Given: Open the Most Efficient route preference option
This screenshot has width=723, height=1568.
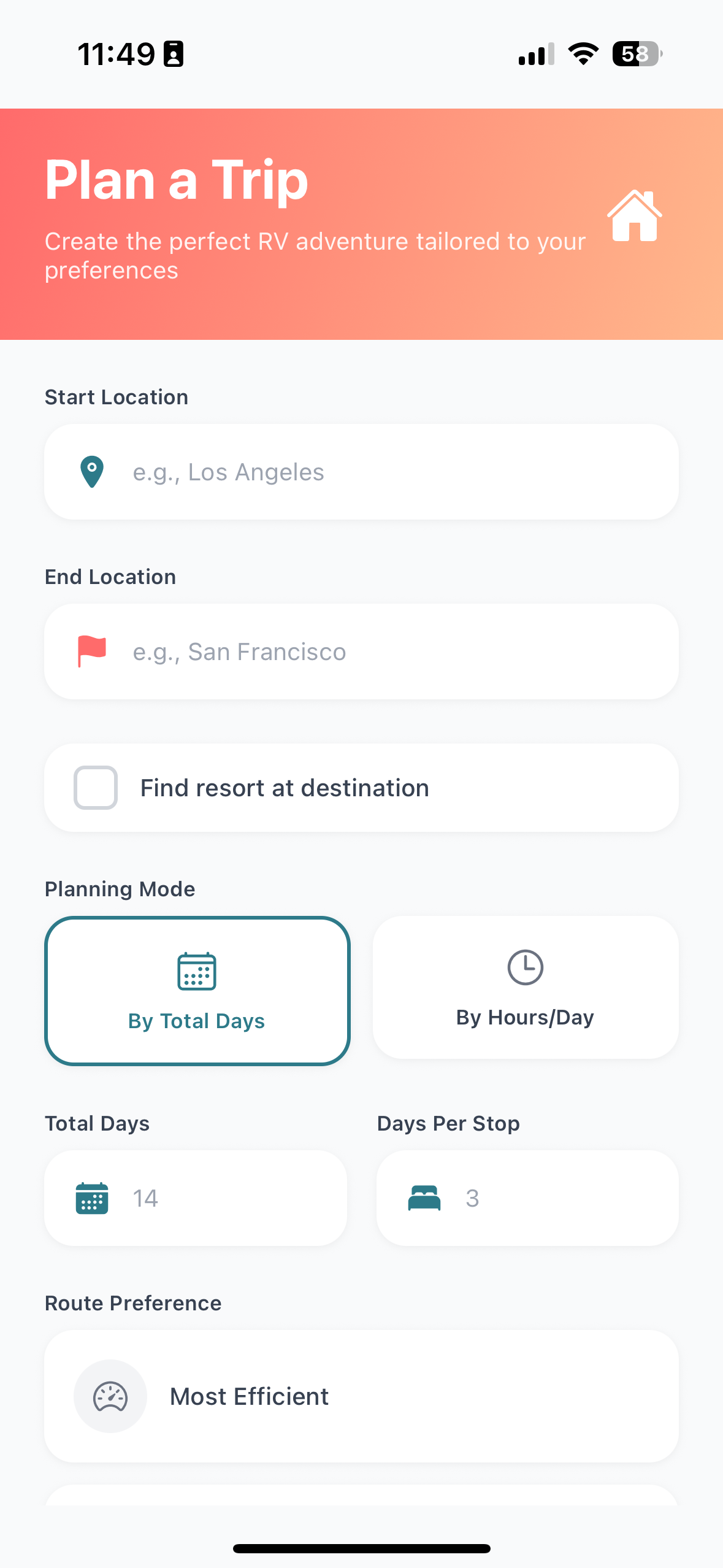Looking at the screenshot, I should point(361,1396).
